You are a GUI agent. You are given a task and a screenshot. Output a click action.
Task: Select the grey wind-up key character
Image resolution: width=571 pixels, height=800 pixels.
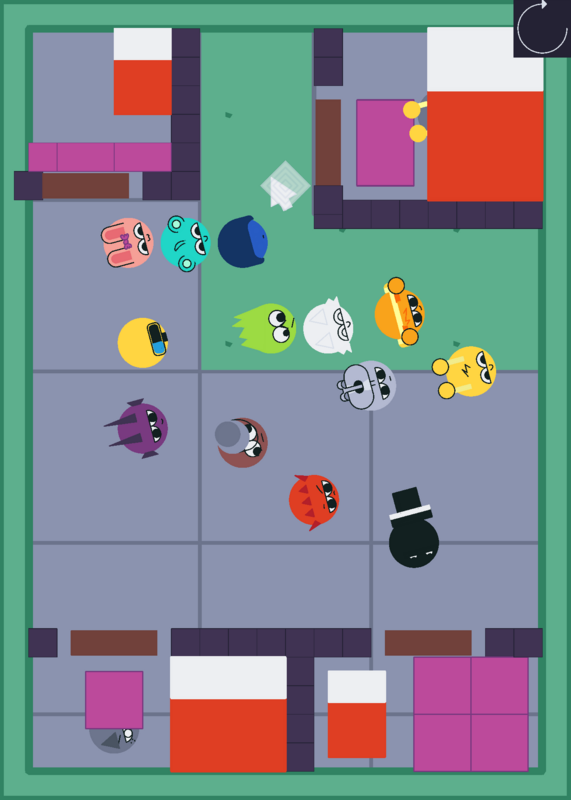coord(367,385)
